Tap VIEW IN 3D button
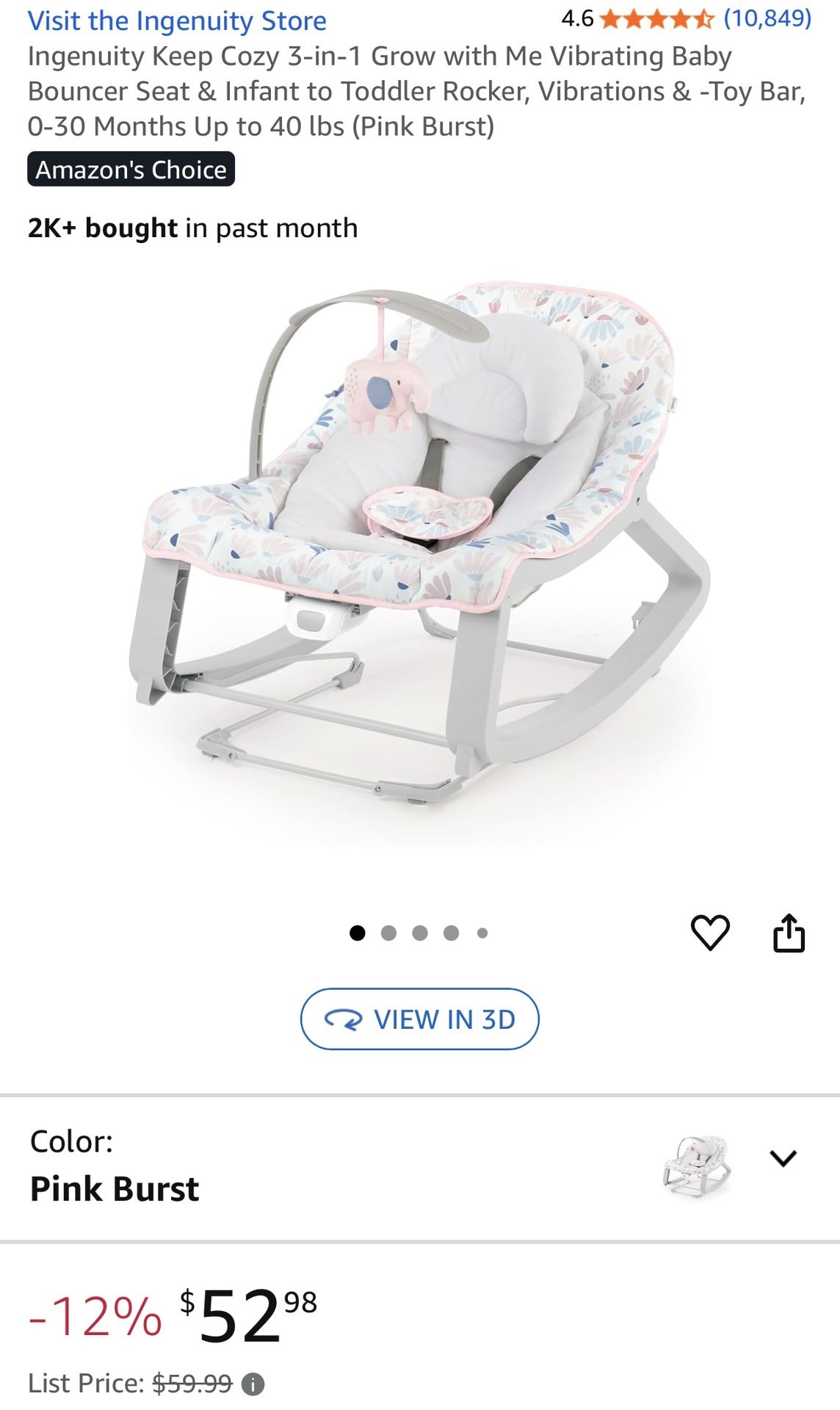This screenshot has height=1410, width=840. tap(419, 1019)
